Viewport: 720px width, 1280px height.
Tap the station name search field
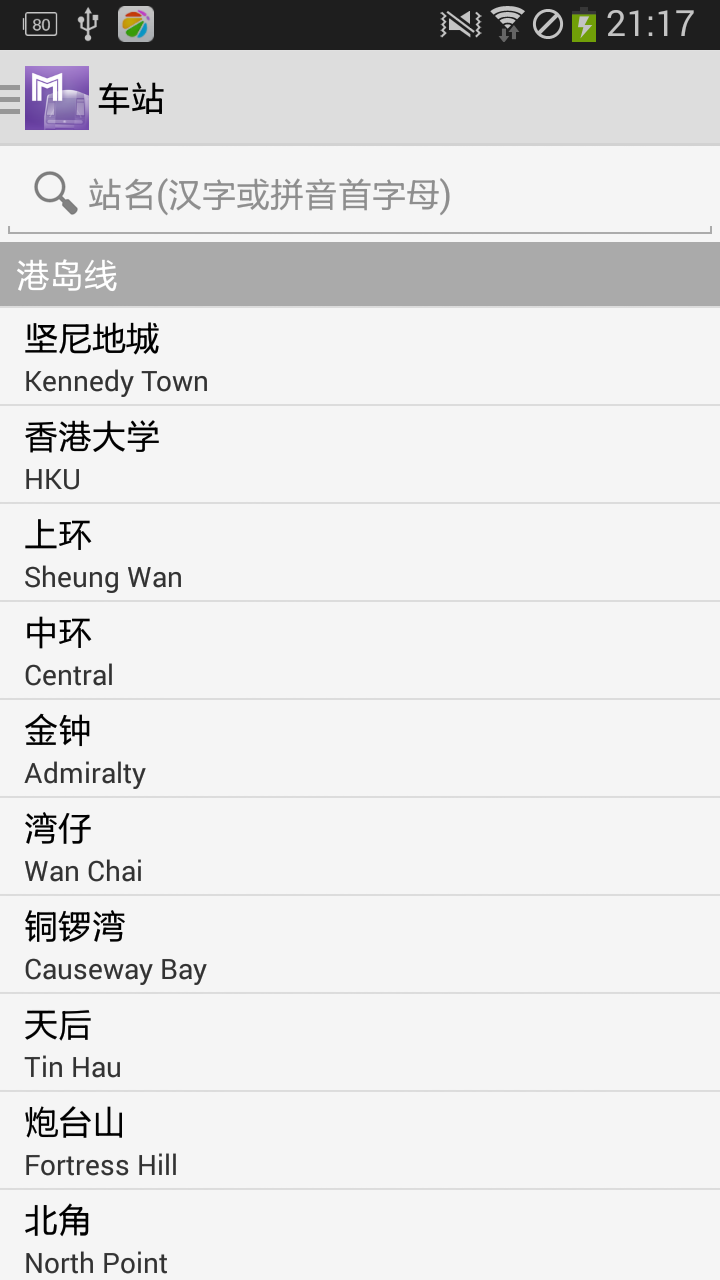360,194
